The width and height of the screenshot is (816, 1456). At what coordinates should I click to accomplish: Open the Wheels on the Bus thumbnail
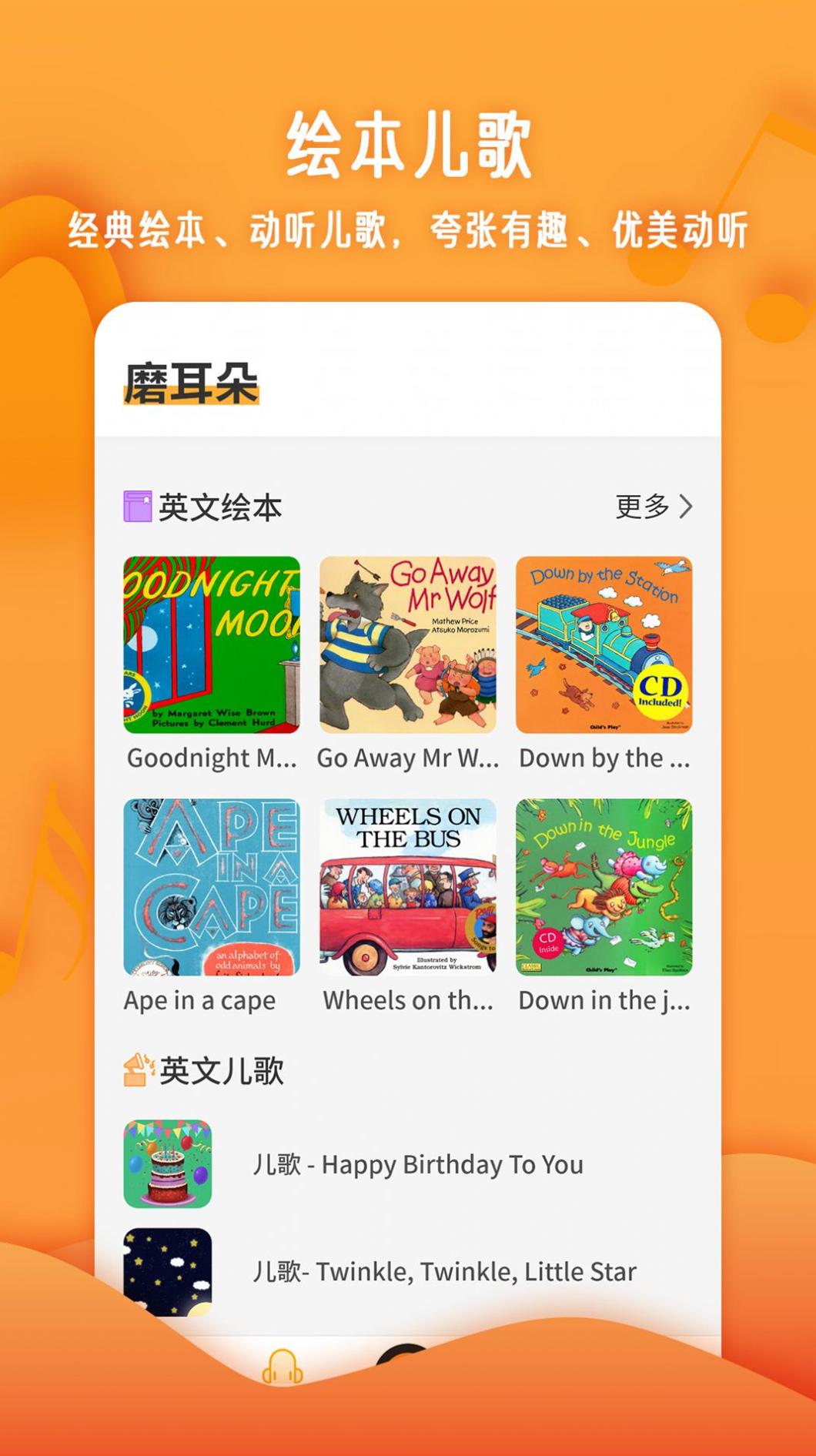408,885
